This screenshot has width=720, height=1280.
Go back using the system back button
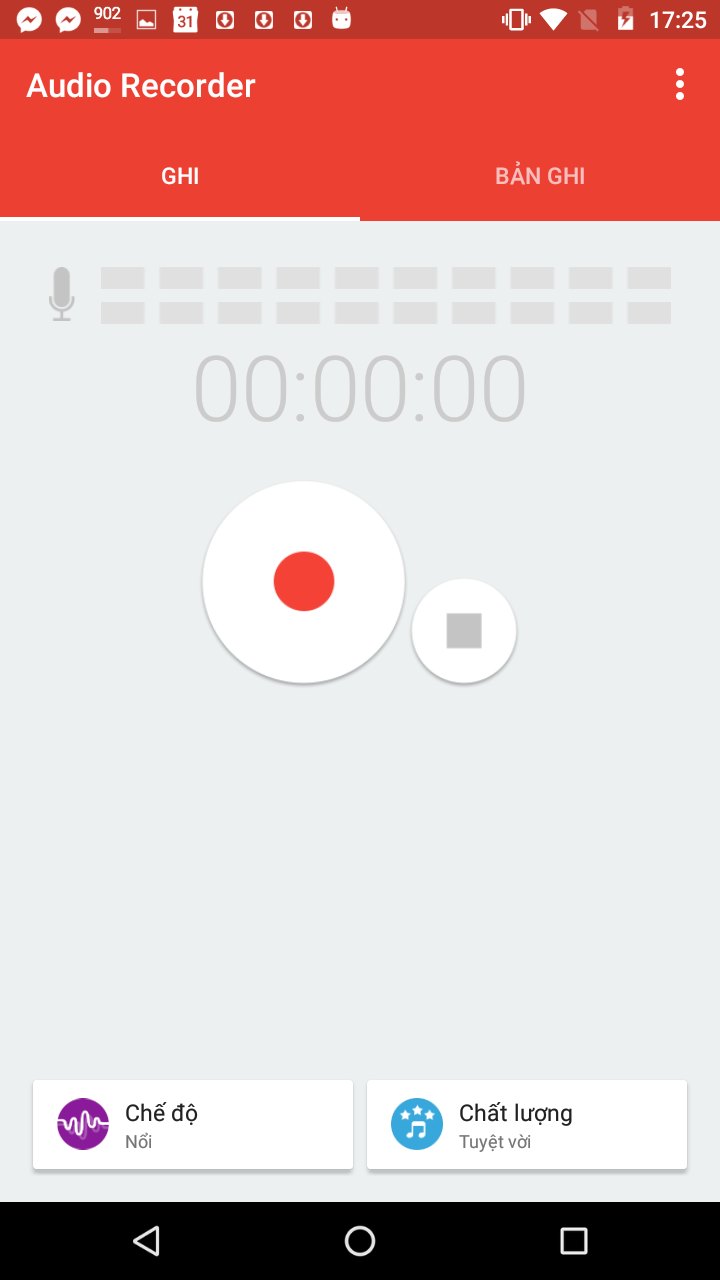(147, 1241)
